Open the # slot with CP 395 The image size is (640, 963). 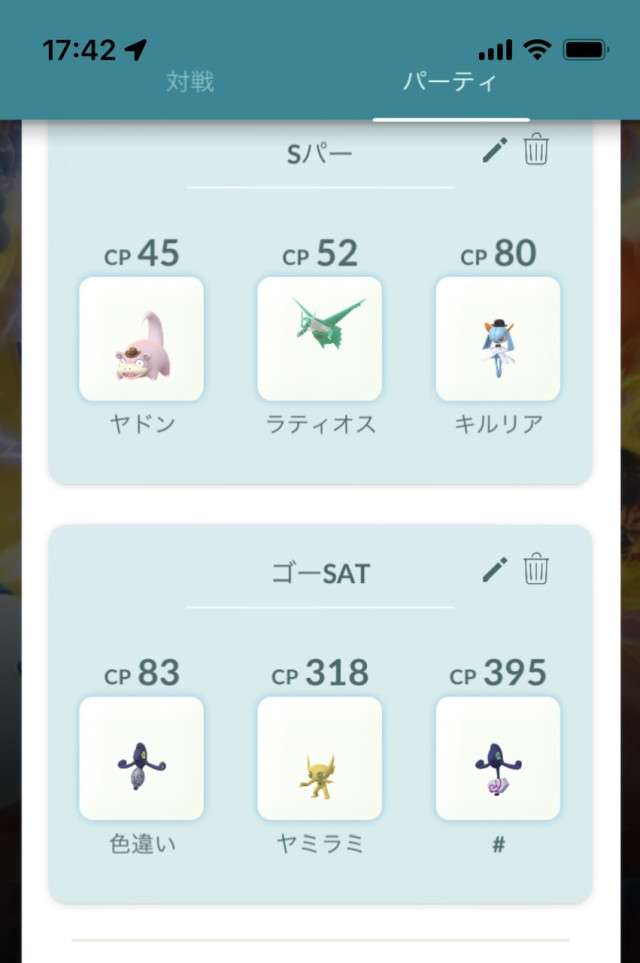(498, 758)
